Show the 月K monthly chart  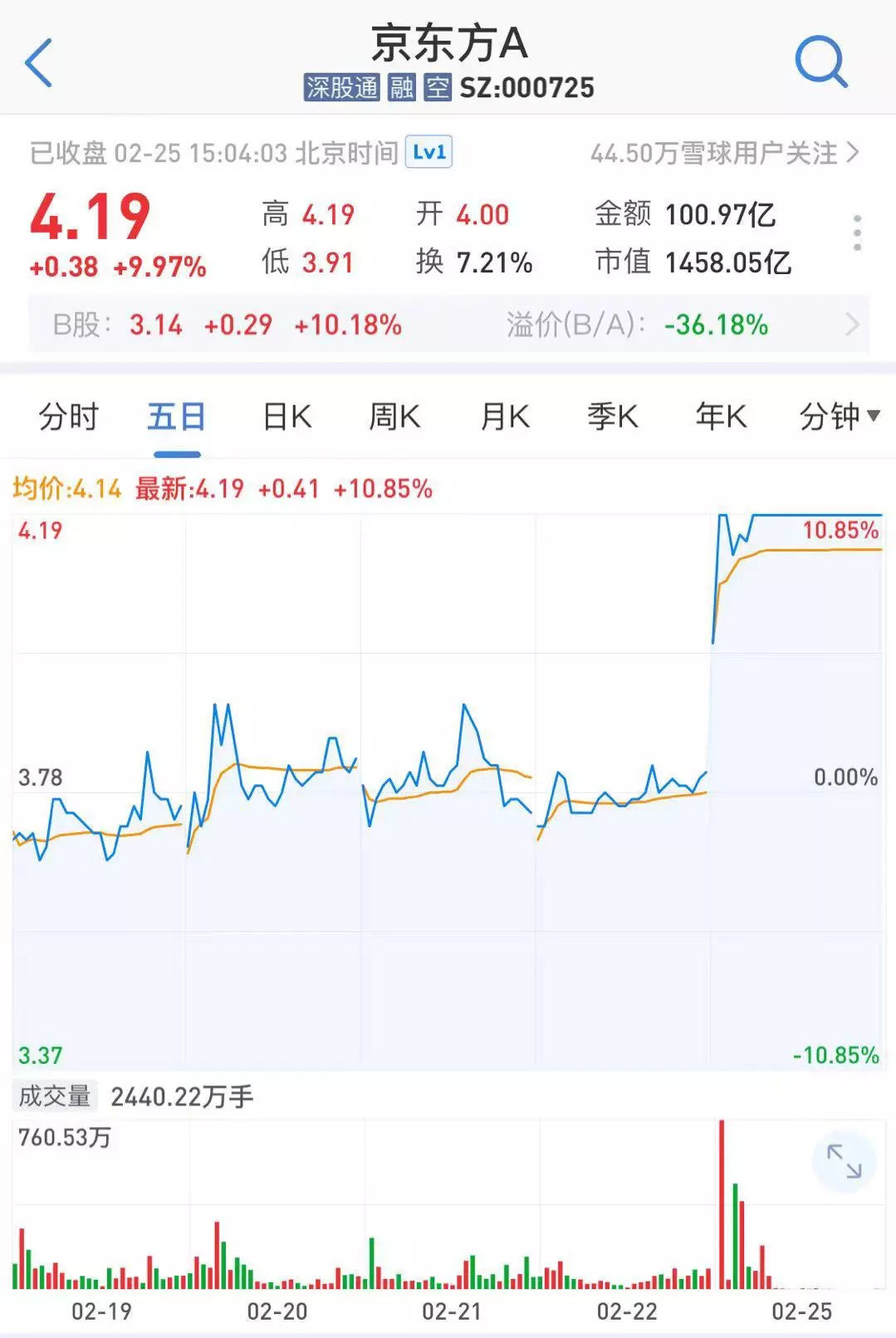point(505,416)
